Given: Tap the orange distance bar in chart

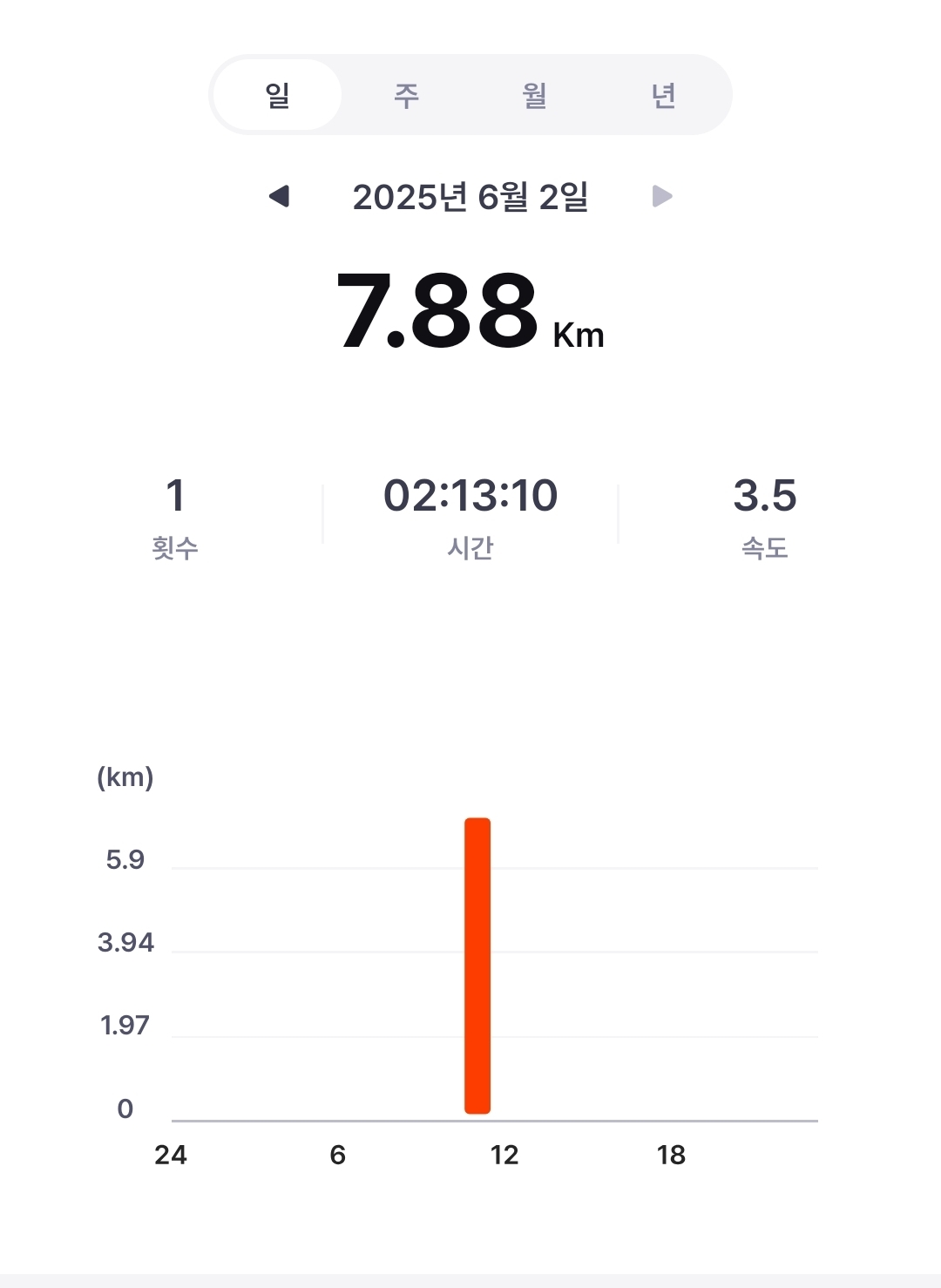Looking at the screenshot, I should (477, 966).
